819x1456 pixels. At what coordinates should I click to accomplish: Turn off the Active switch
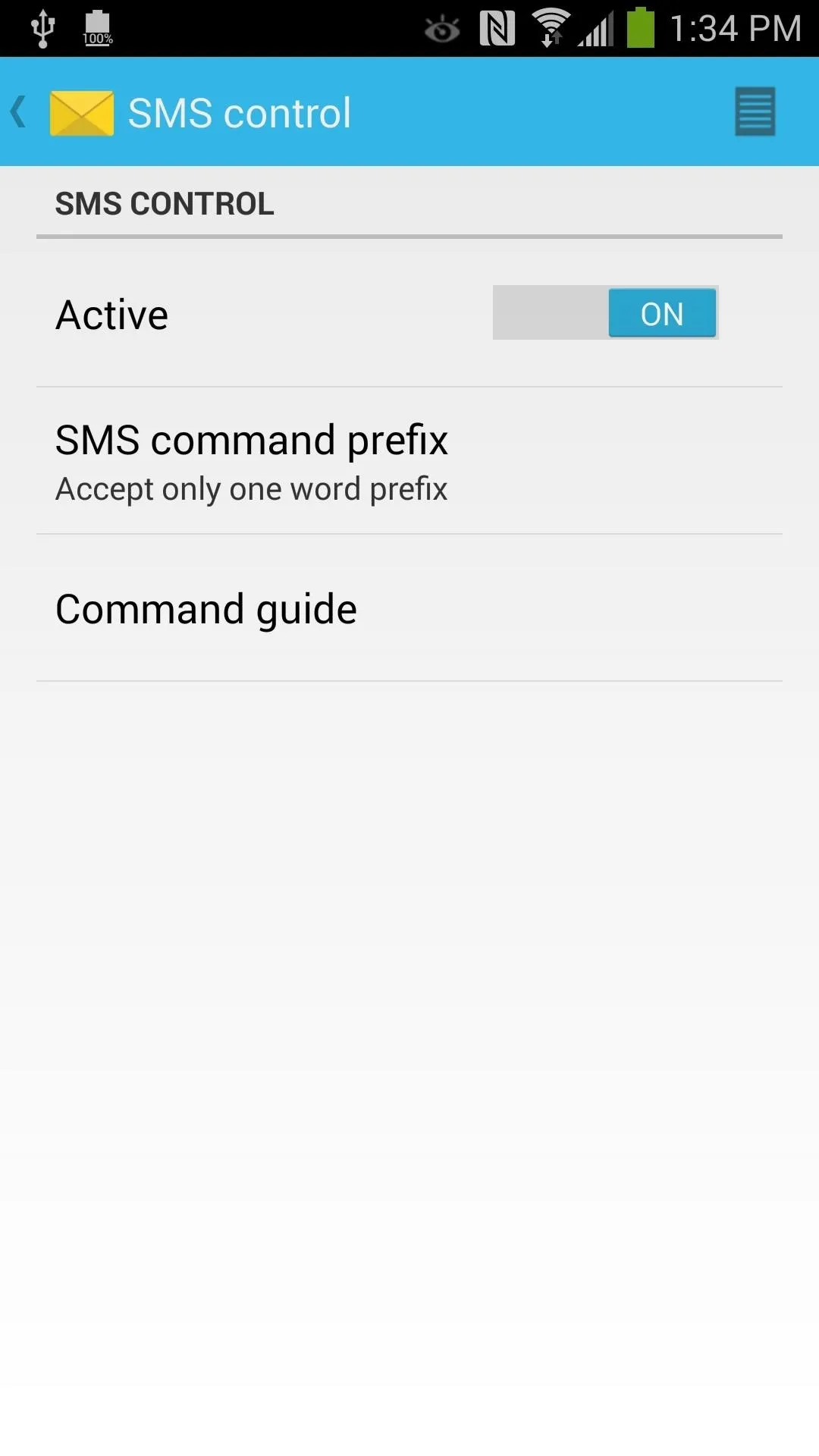pos(605,312)
